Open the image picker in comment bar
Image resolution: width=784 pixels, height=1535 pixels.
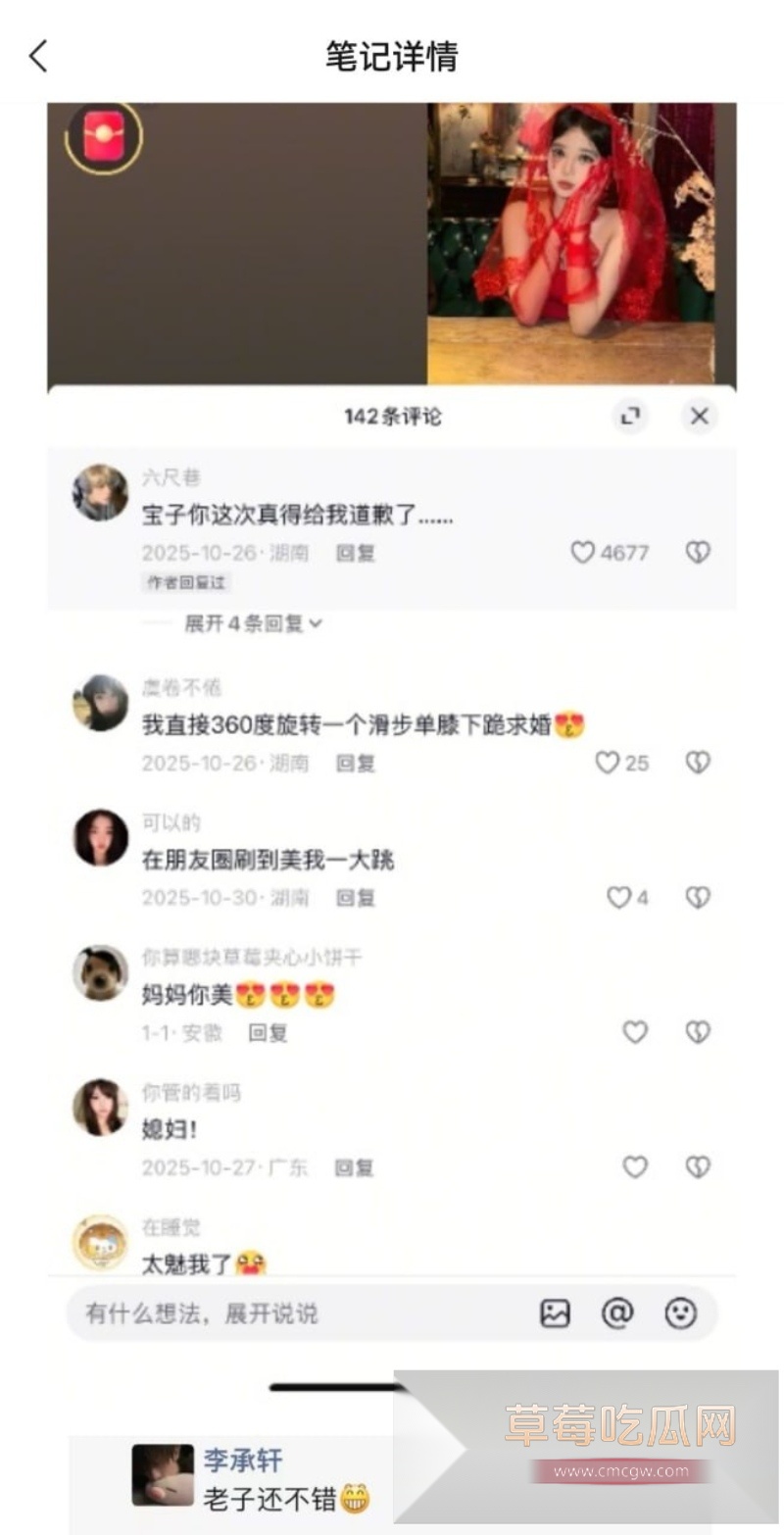click(555, 1313)
